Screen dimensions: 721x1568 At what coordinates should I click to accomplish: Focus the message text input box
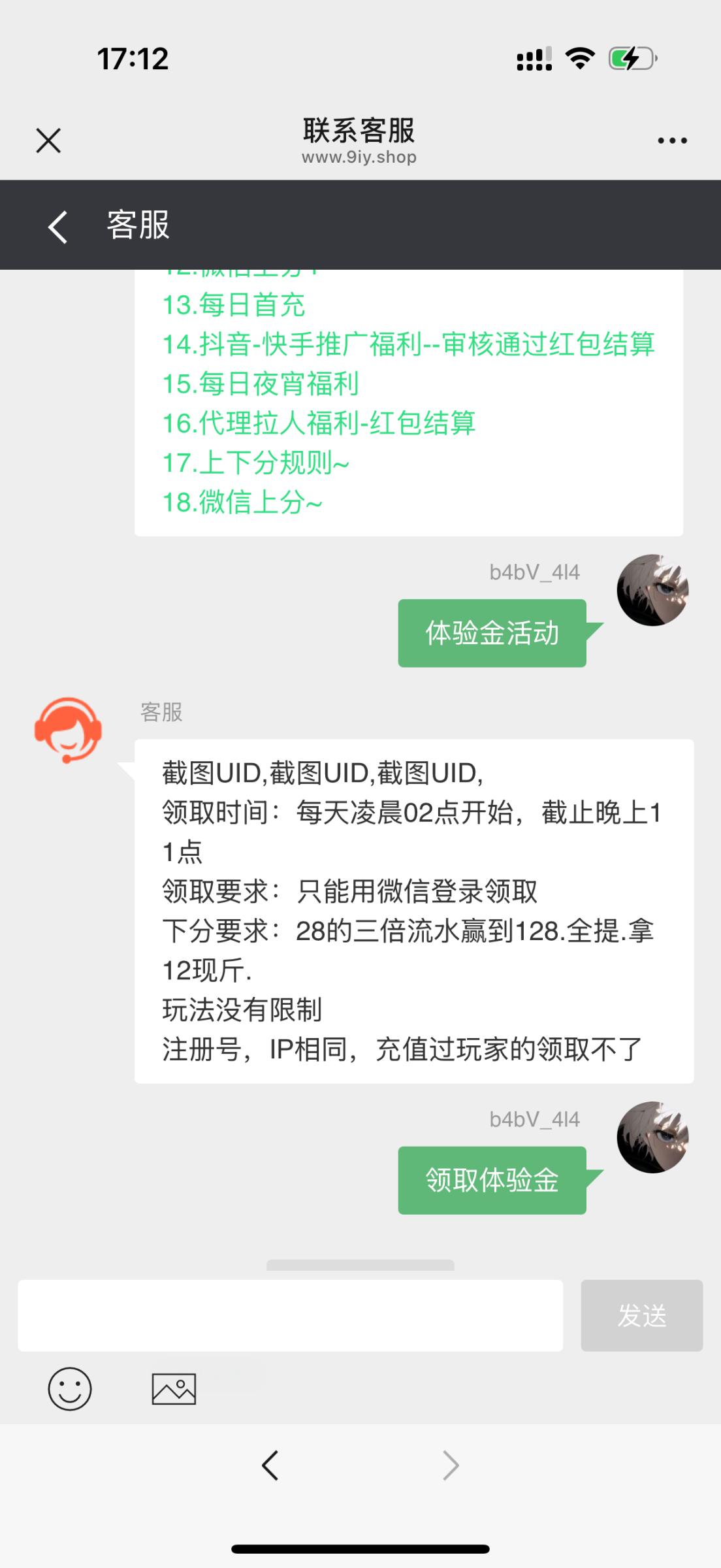pyautogui.click(x=290, y=1315)
